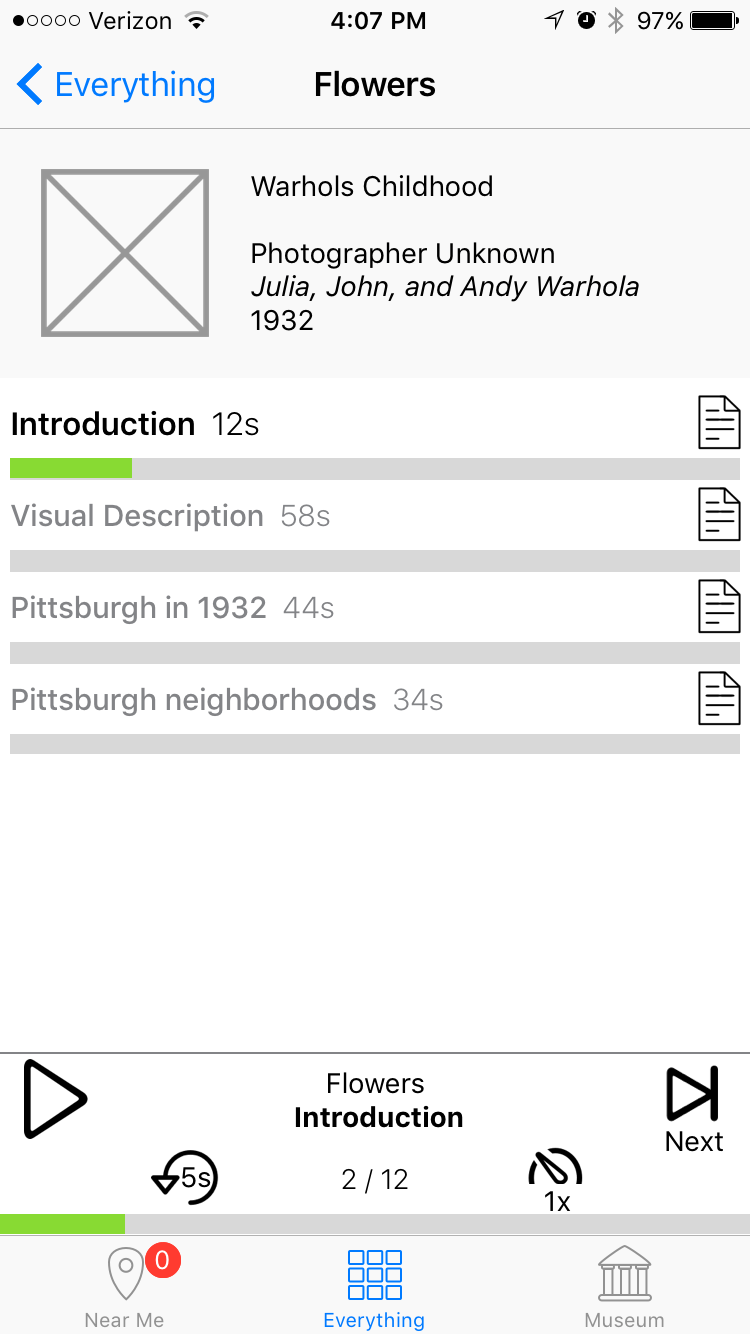Switch to the Near Me tab
This screenshot has height=1334, width=750.
[x=125, y=1288]
